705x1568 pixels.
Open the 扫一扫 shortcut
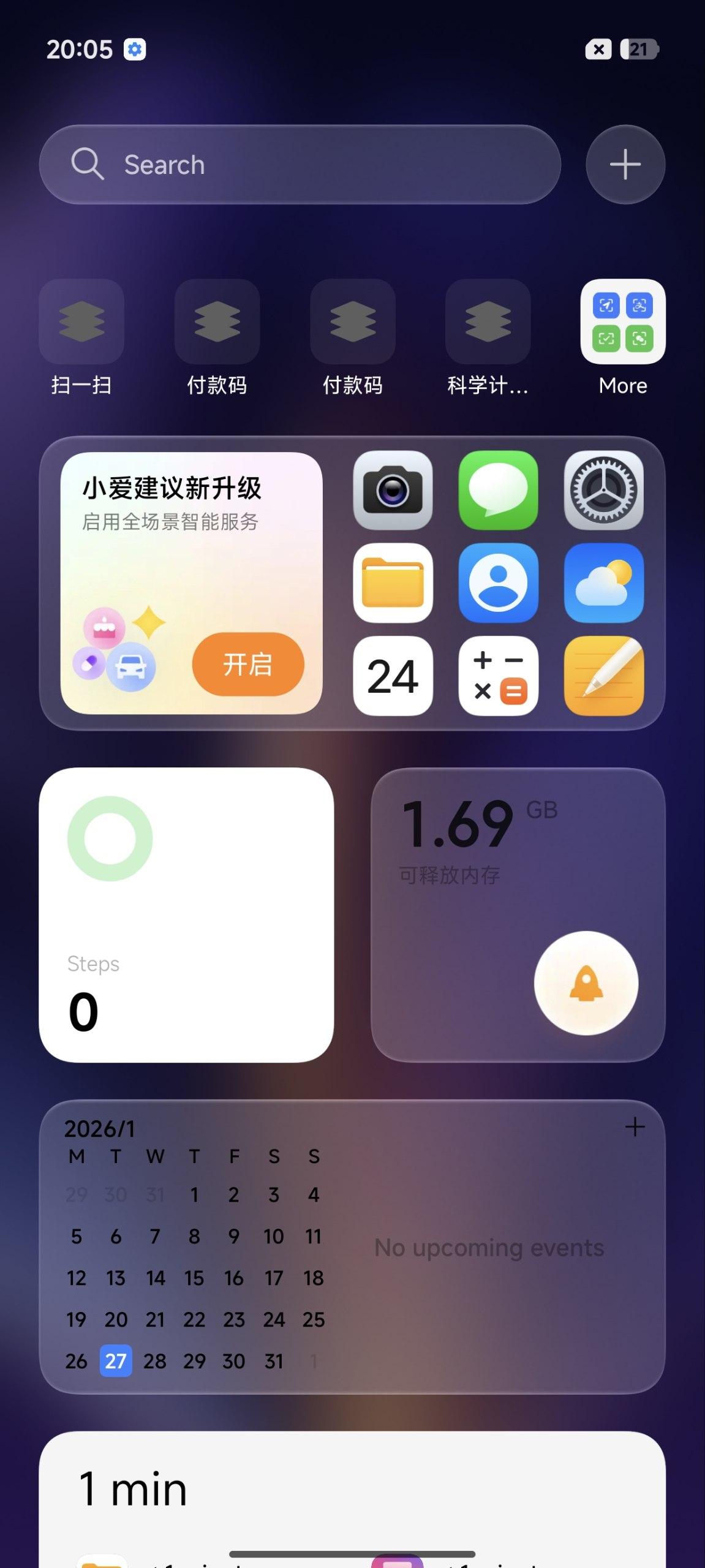81,322
